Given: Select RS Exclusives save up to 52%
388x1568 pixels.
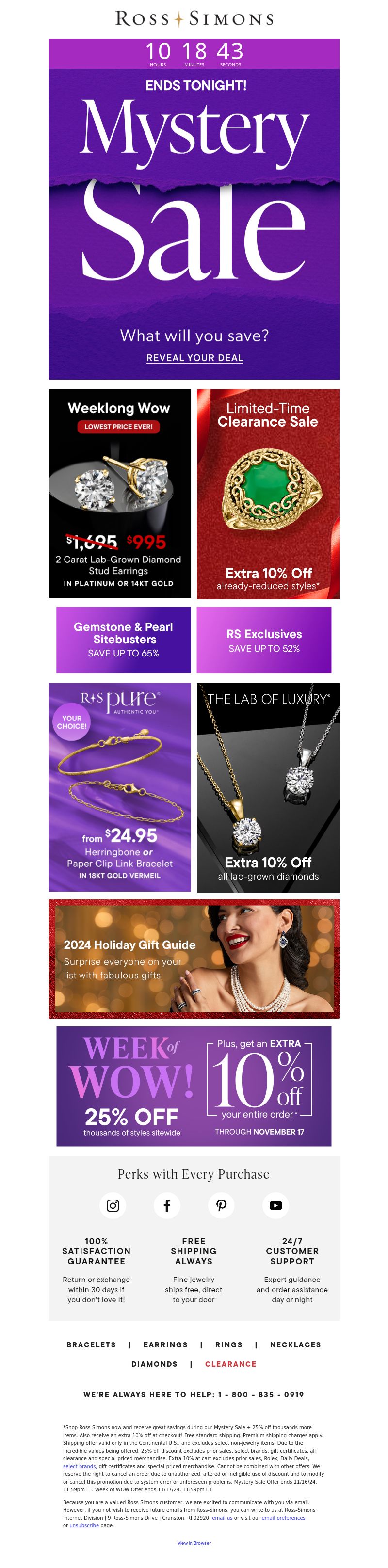Looking at the screenshot, I should click(x=264, y=639).
